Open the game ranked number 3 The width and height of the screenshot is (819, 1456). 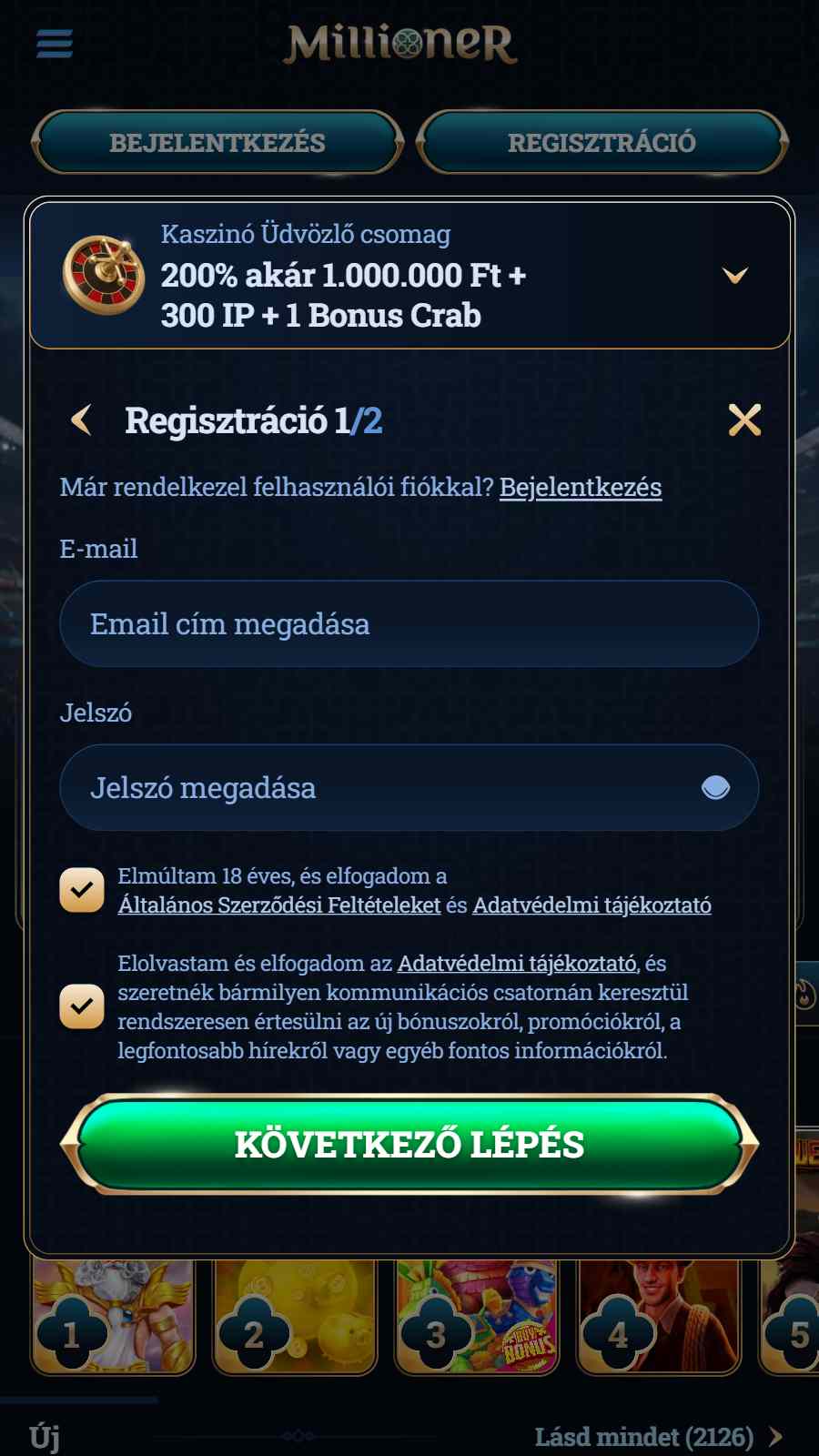477,1315
